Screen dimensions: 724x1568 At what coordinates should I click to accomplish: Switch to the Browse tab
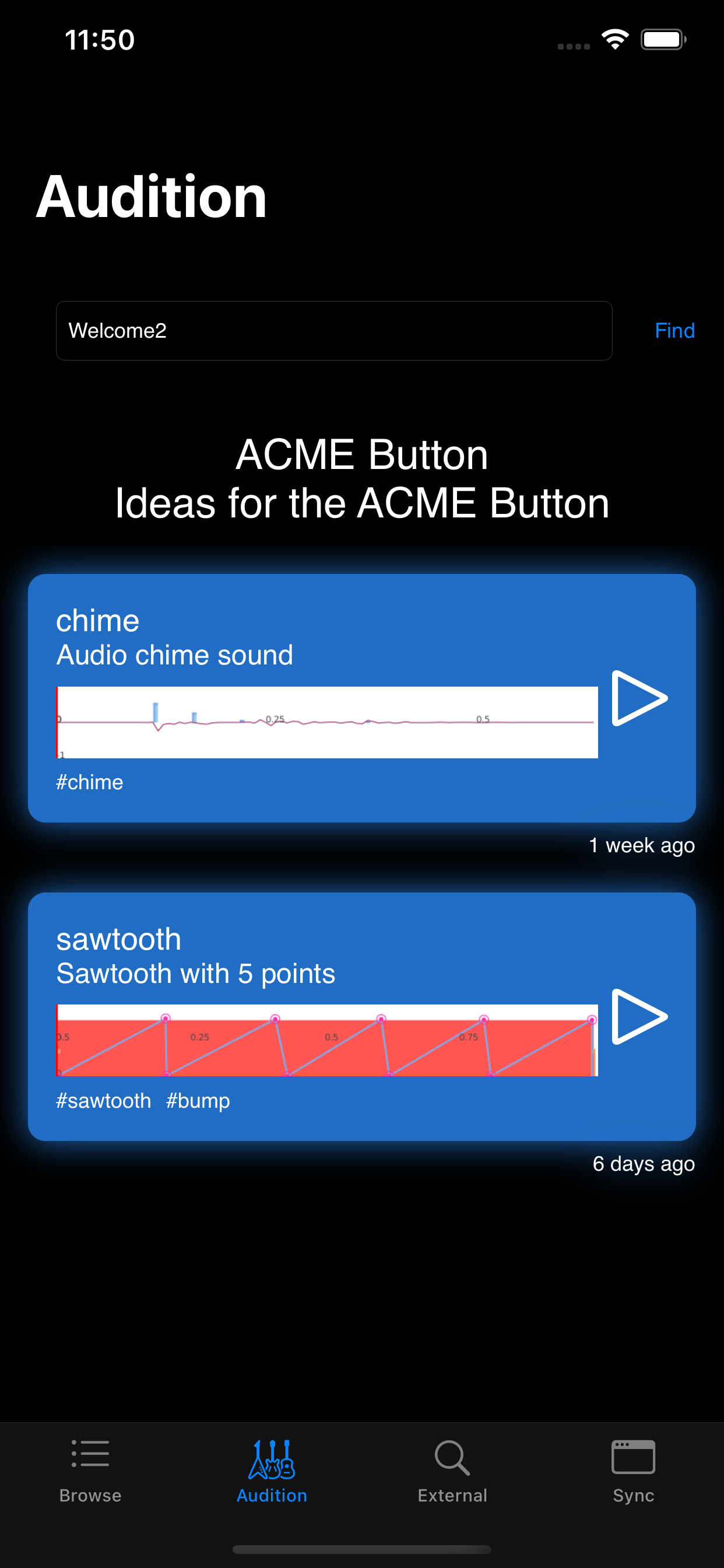coord(90,1471)
